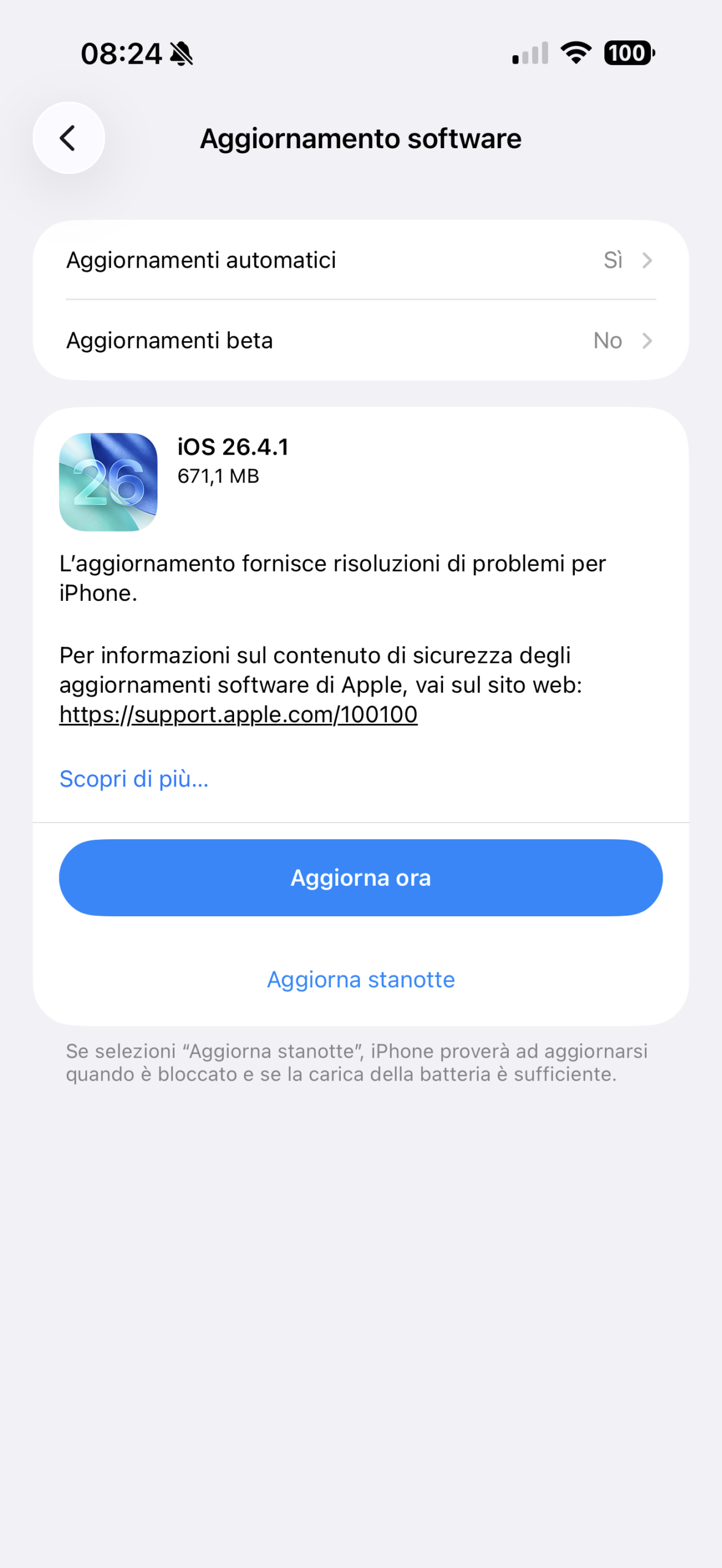Open the support.apple.com/100100 link
Screen dimensions: 722x1568
[238, 715]
